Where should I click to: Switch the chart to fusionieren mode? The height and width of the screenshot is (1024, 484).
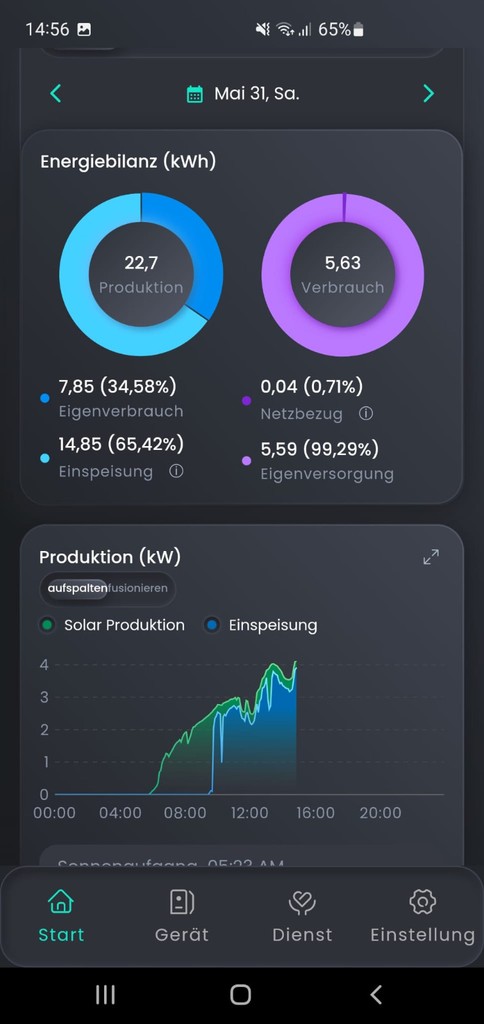coord(138,588)
